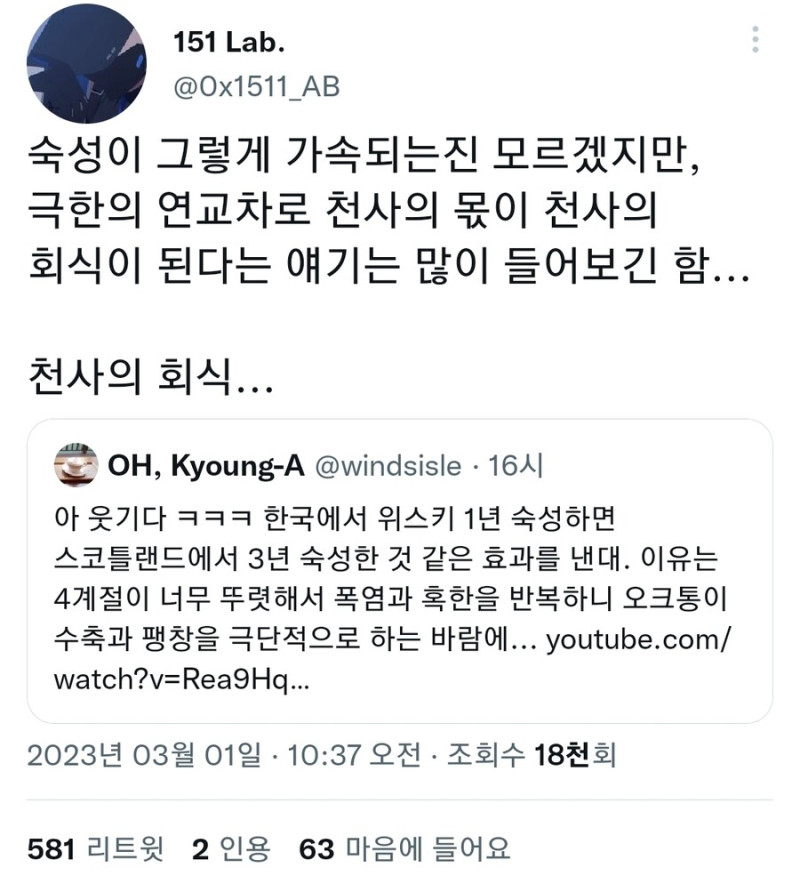Viewport: 800px width, 892px height.
Task: View the 581 retweets list
Action: pyautogui.click(x=96, y=849)
